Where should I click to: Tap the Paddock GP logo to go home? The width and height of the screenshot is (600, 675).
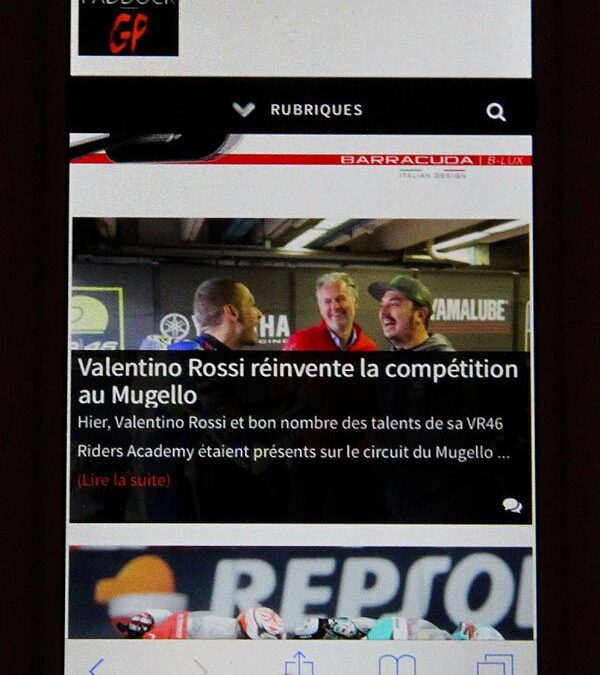(x=128, y=28)
